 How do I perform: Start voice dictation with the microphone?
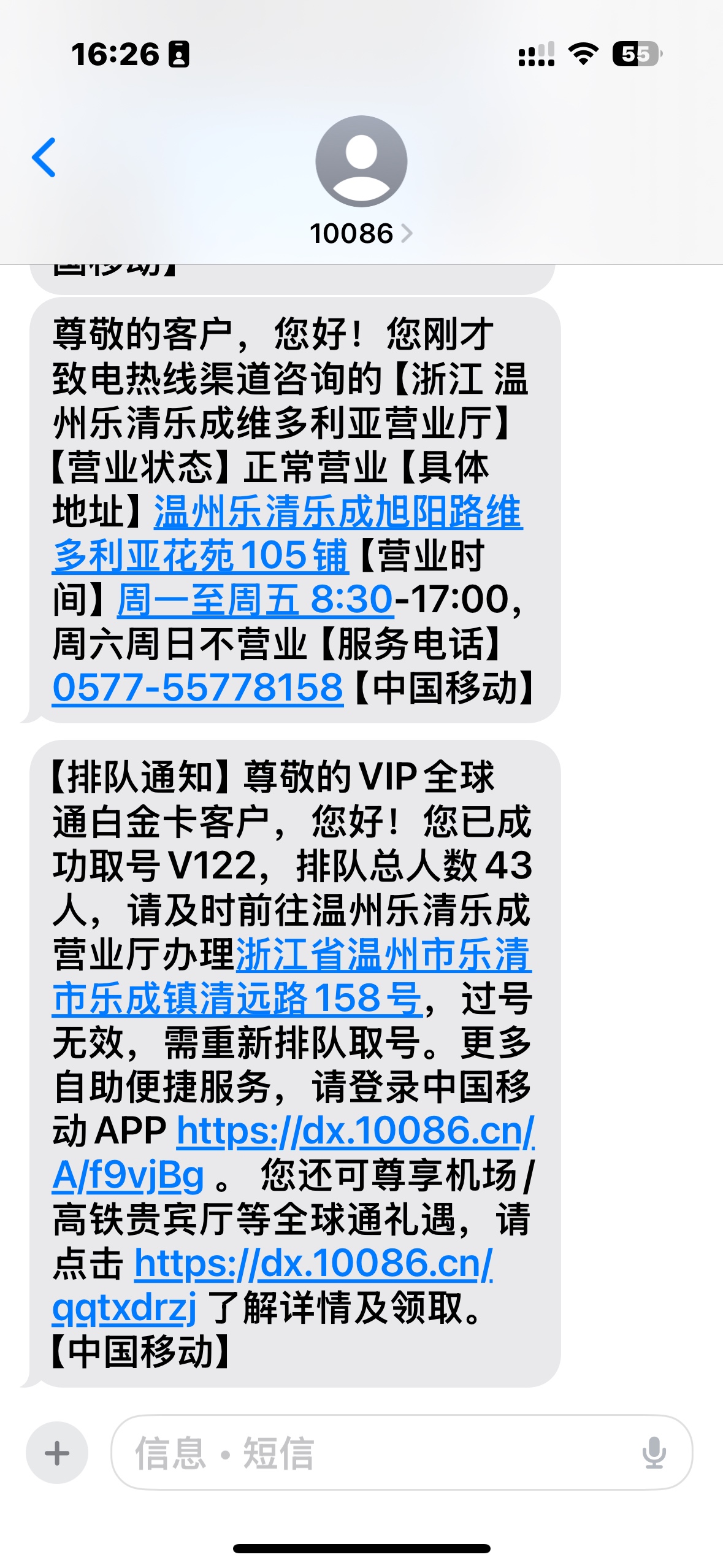coord(654,1453)
